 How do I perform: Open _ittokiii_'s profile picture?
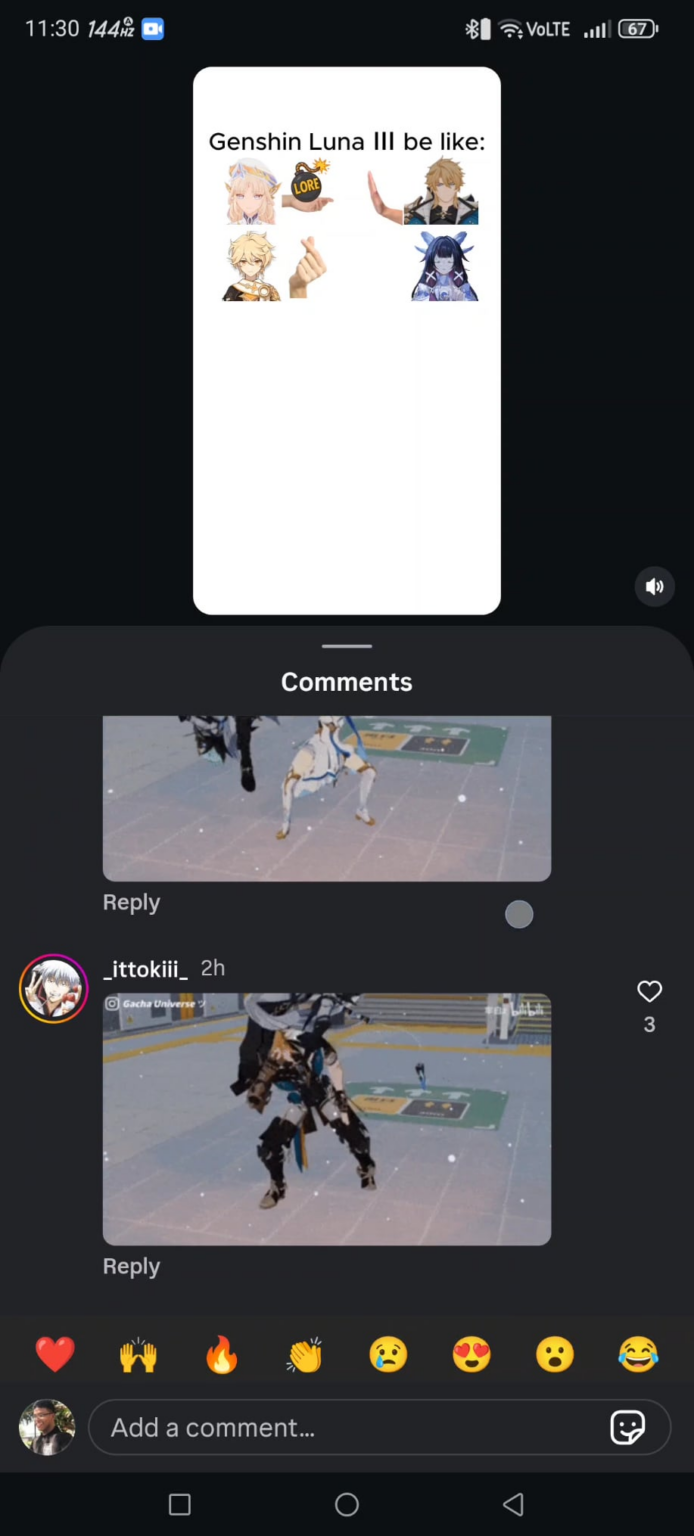pyautogui.click(x=54, y=989)
